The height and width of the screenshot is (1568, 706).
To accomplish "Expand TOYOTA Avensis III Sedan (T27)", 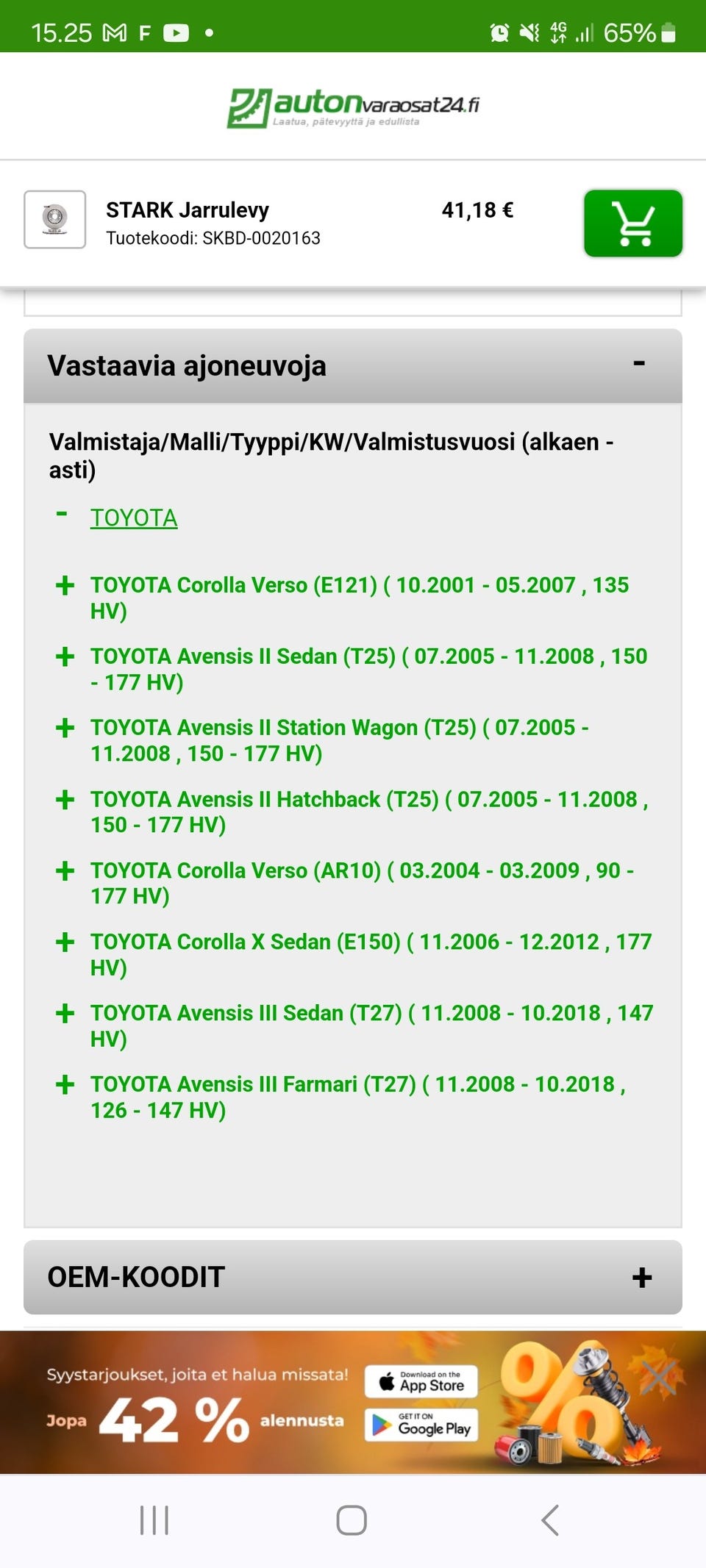I will point(65,1014).
